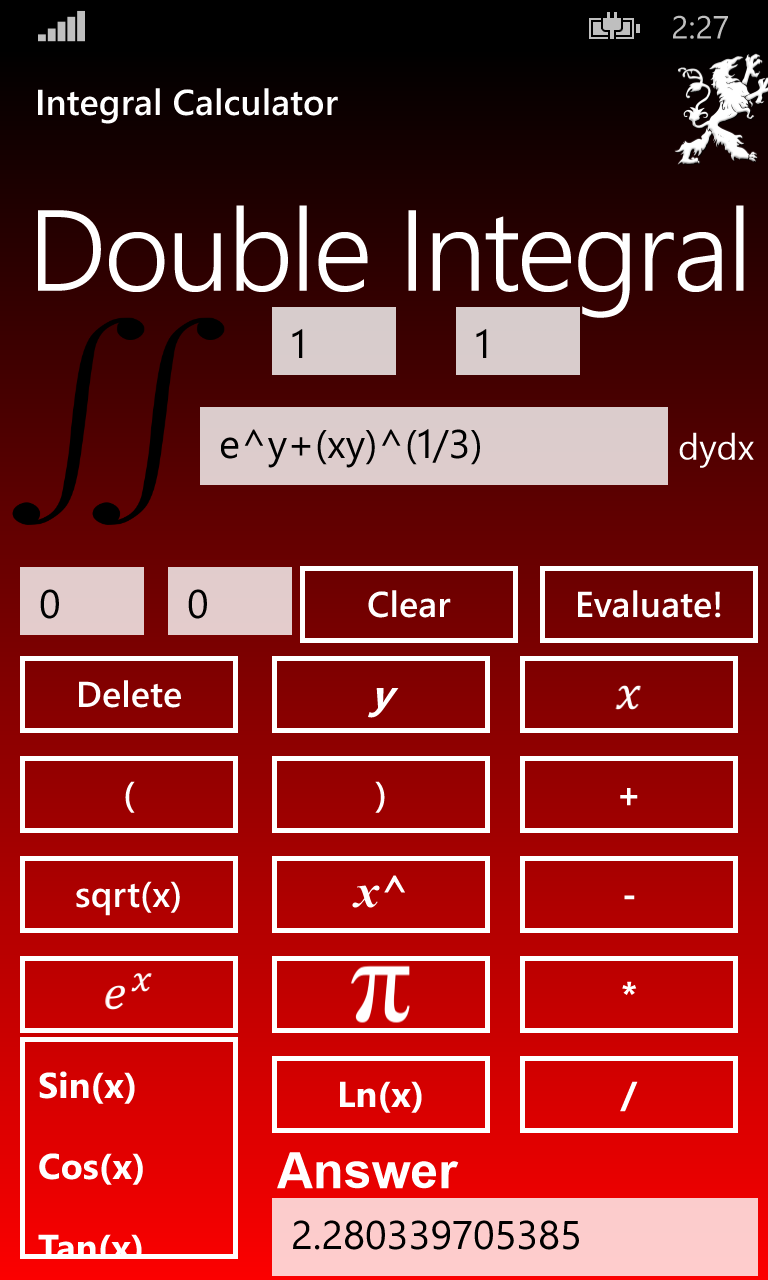
Task: Insert the pi constant
Action: tap(381, 994)
